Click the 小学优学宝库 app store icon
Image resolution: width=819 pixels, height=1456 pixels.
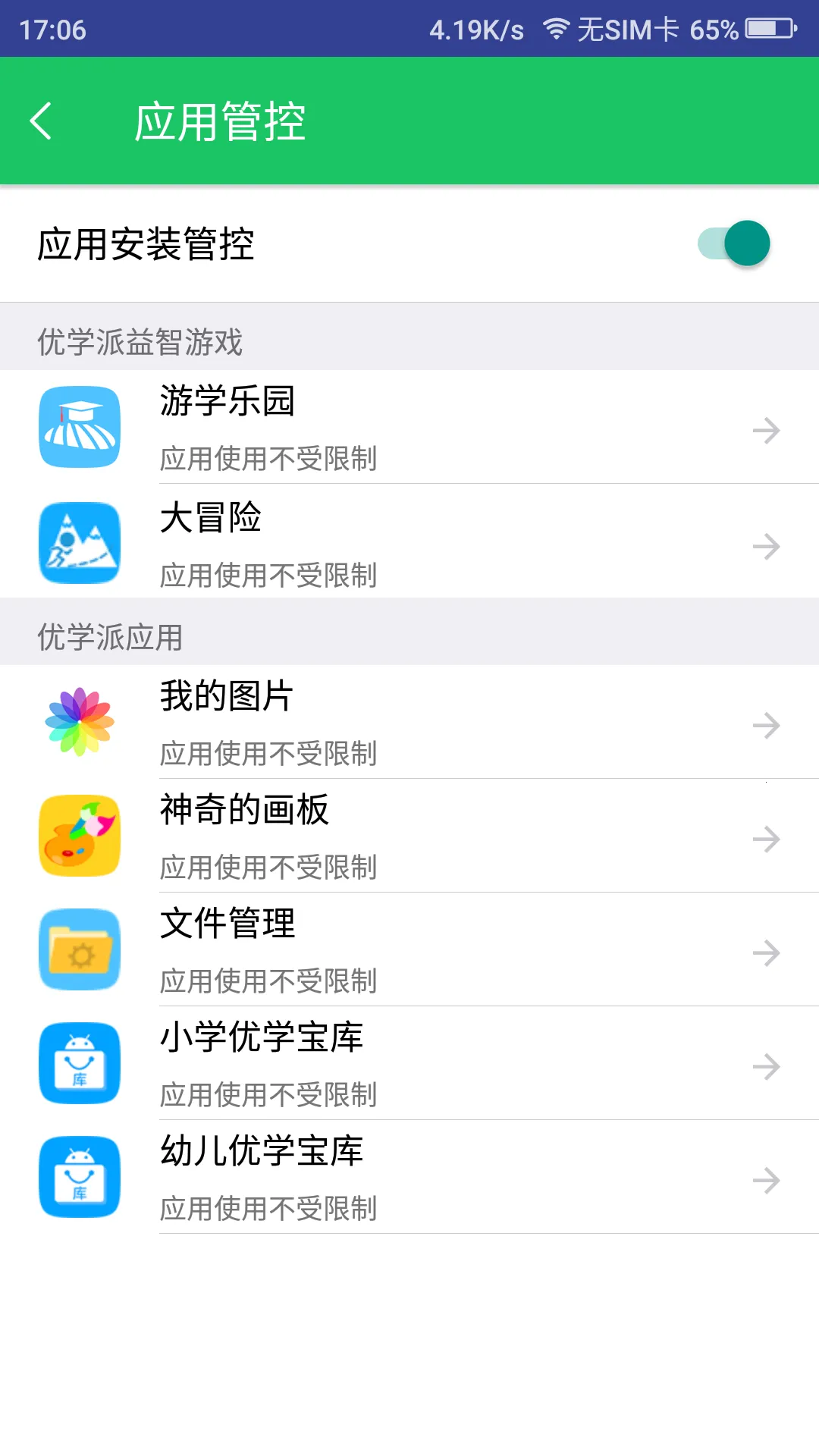click(x=79, y=1063)
